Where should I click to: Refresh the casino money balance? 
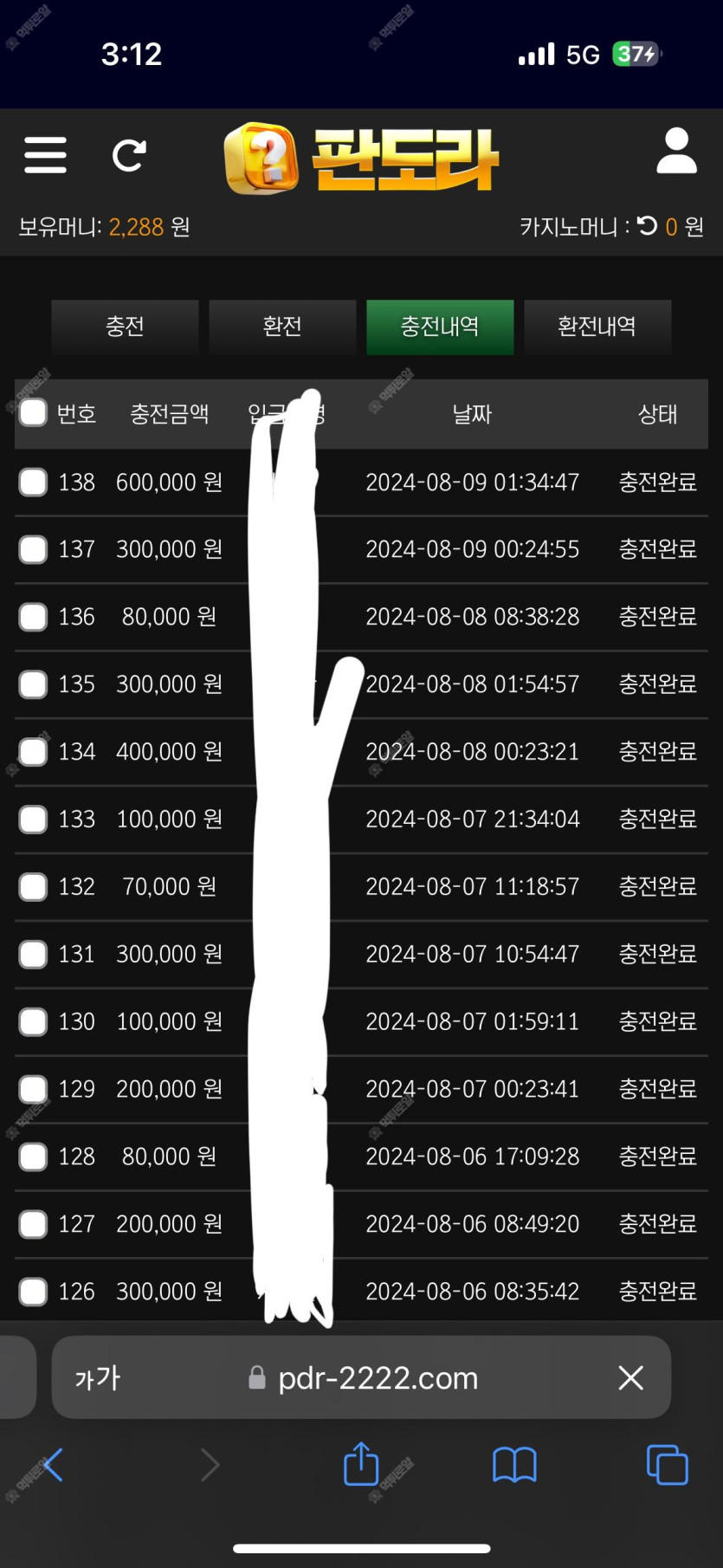(647, 226)
